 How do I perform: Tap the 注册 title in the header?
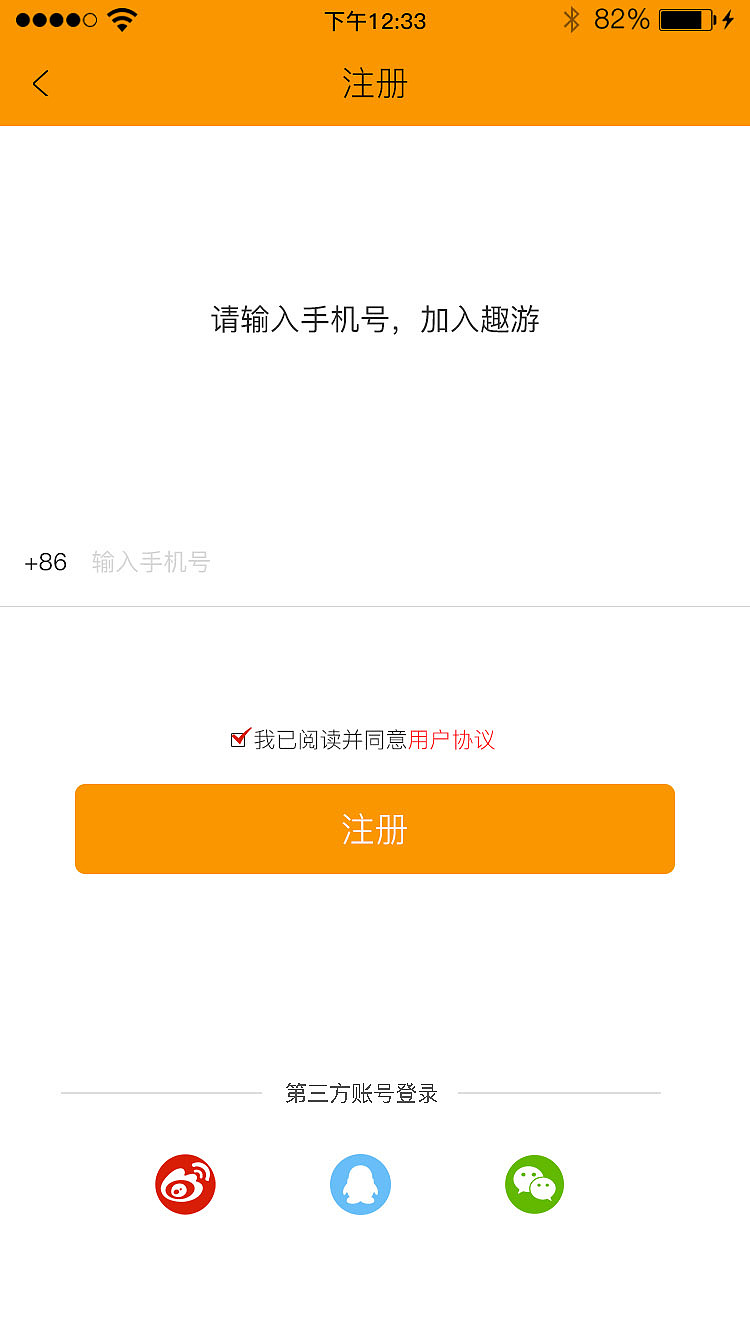(x=375, y=84)
